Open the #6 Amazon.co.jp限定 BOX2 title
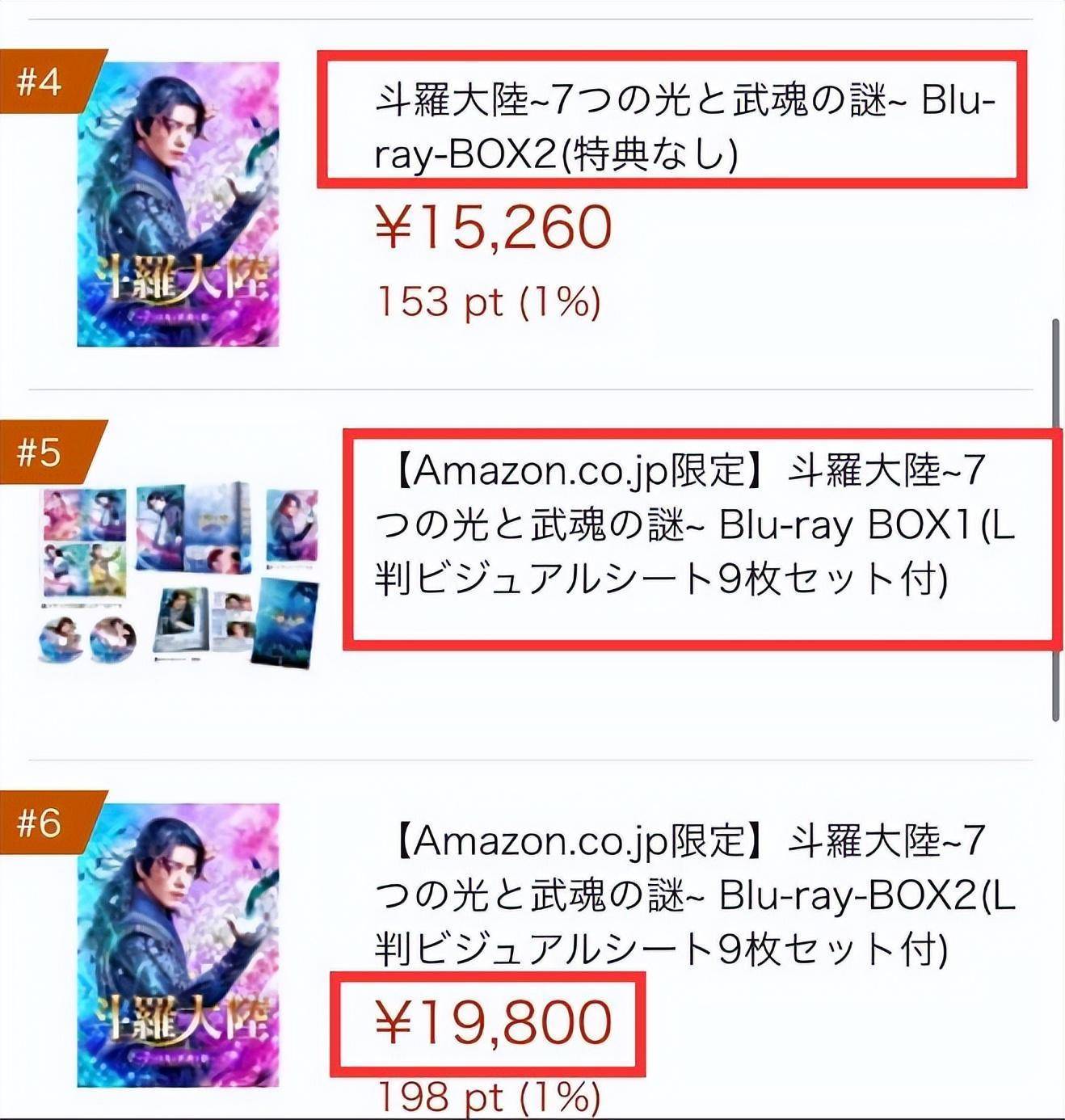Viewport: 1065px width, 1120px height. coord(693,895)
